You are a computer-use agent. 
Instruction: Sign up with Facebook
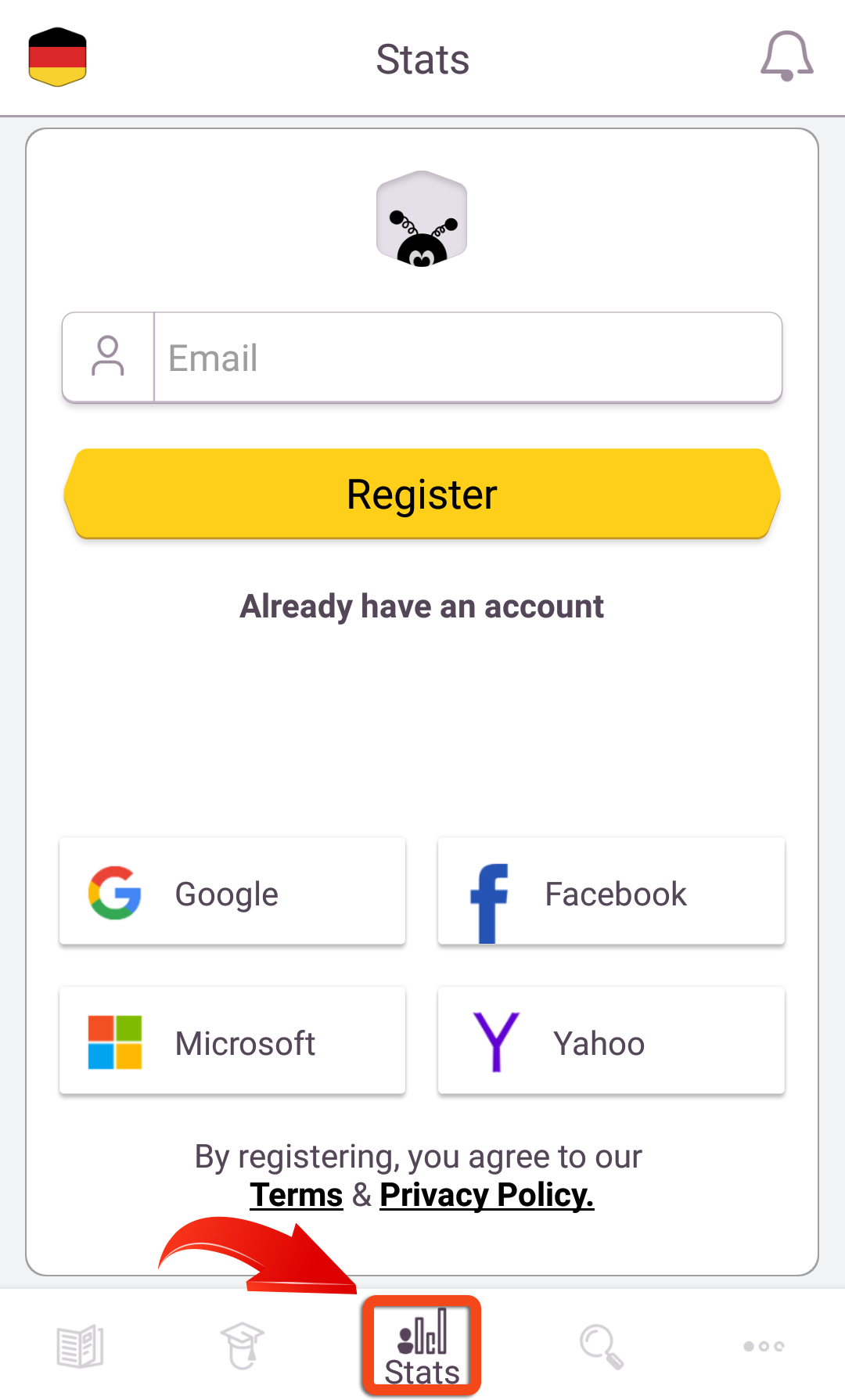pos(611,892)
